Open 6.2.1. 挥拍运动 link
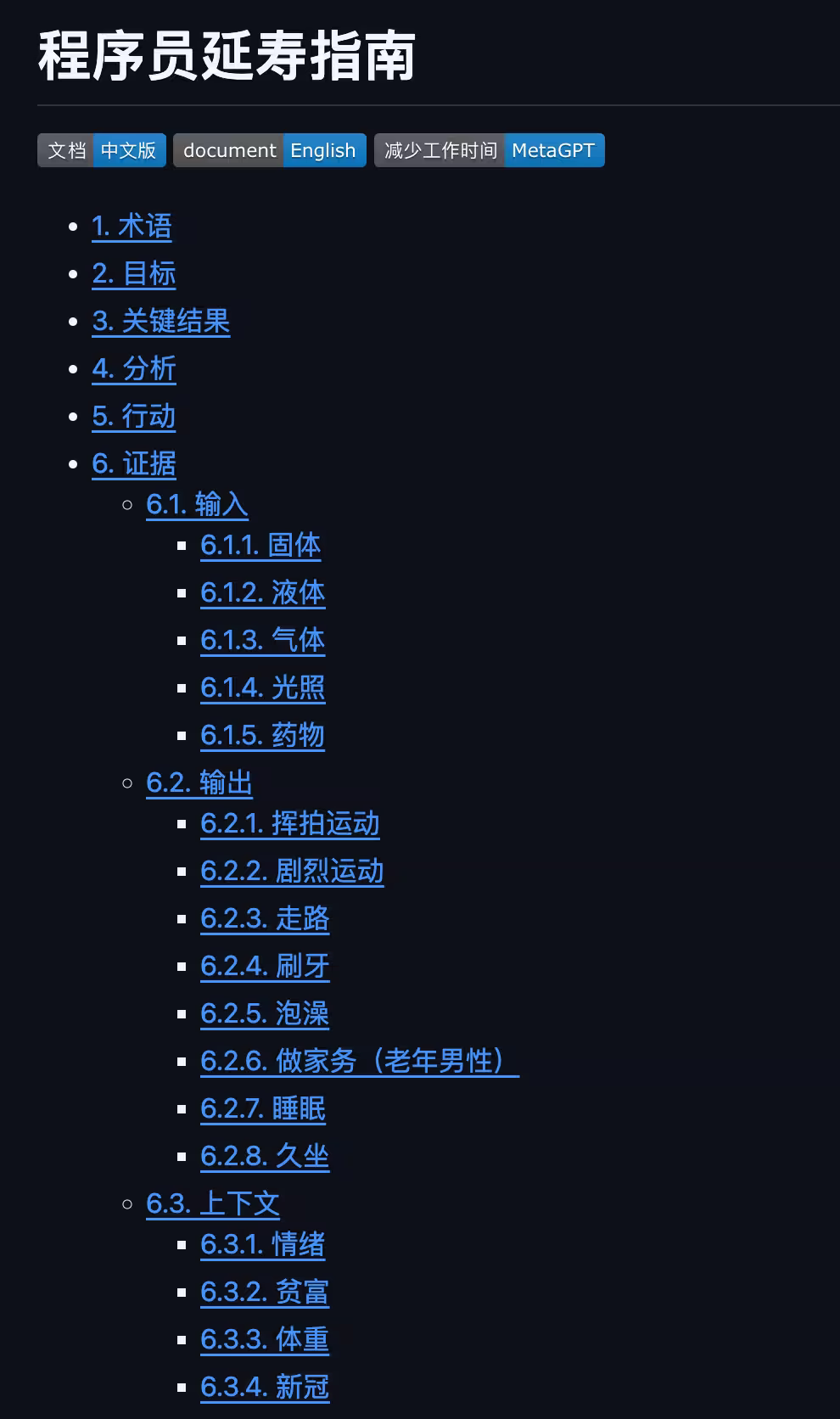 click(290, 824)
